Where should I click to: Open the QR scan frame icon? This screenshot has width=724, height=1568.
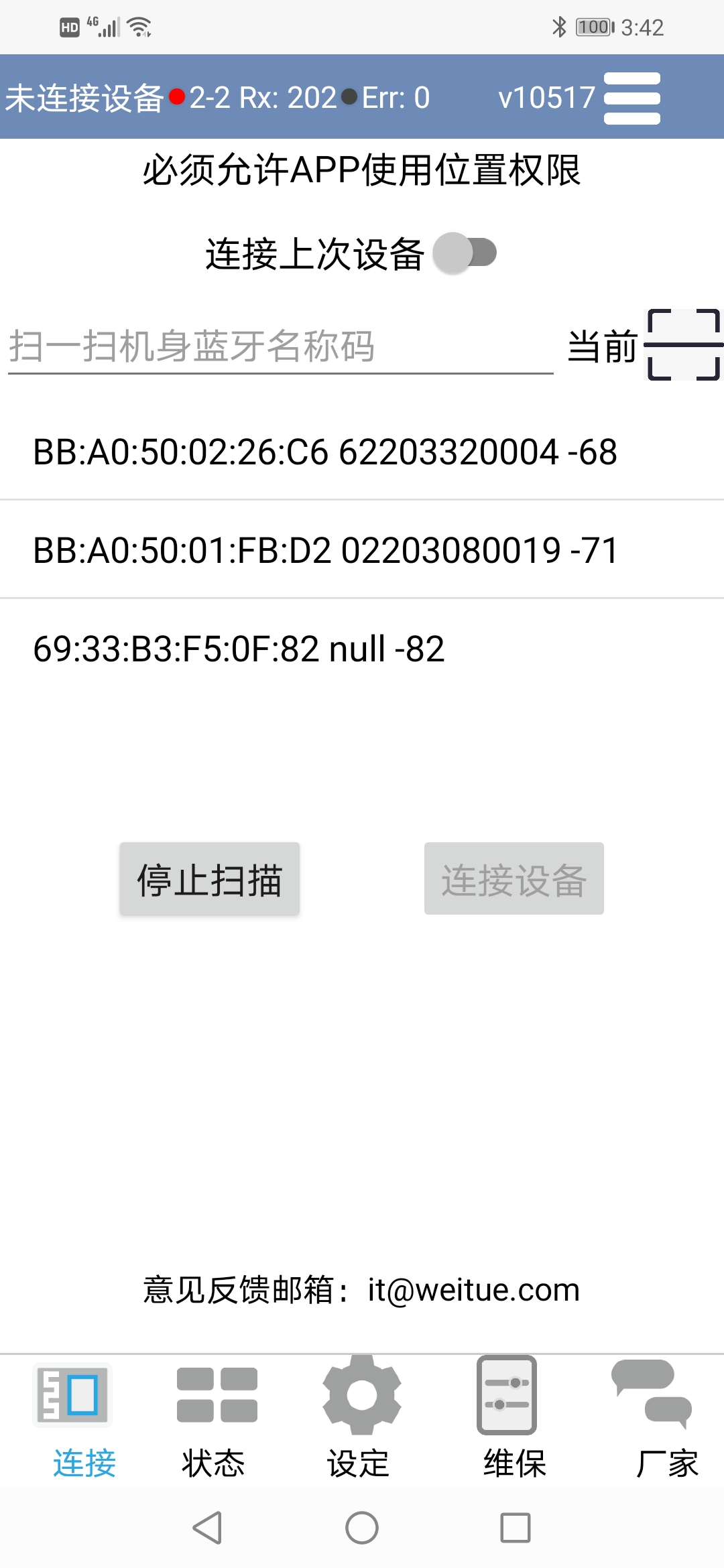pos(684,344)
